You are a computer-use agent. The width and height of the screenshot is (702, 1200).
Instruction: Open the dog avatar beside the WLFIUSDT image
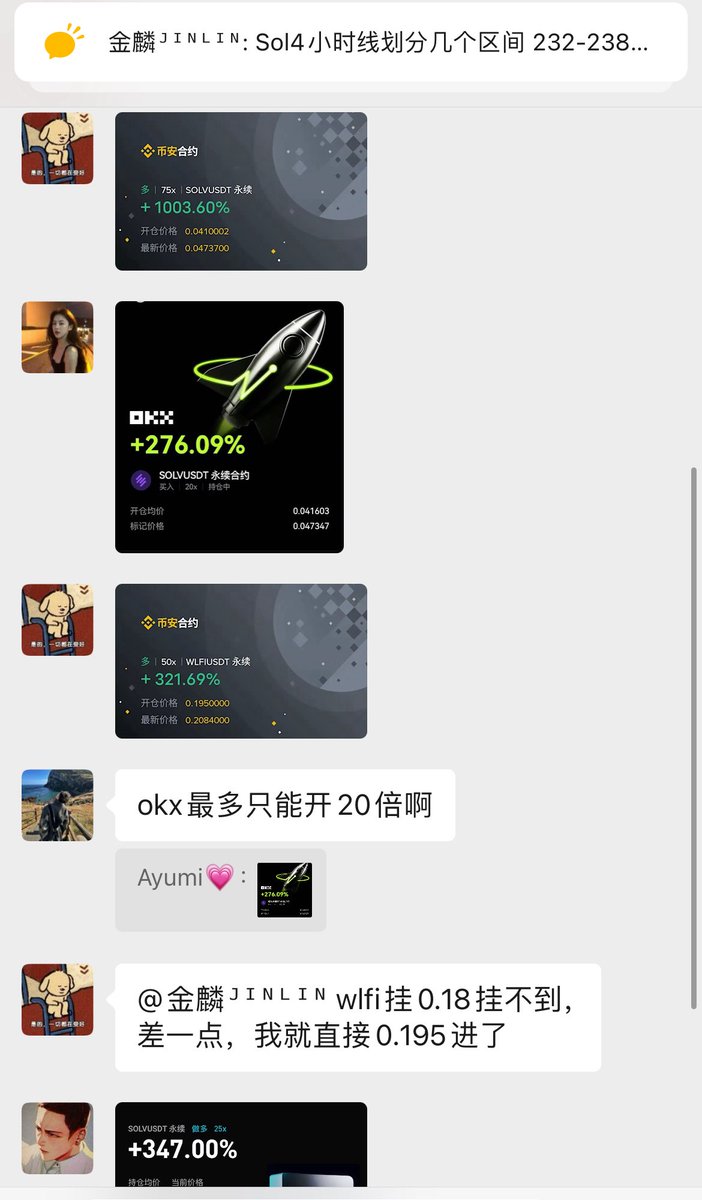58,620
